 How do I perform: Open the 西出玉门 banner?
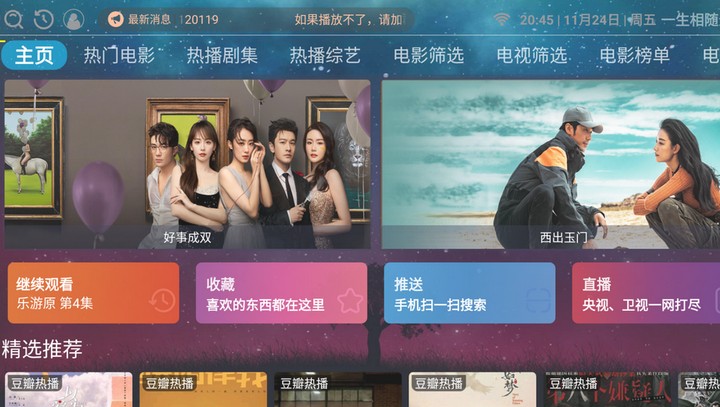pos(550,165)
